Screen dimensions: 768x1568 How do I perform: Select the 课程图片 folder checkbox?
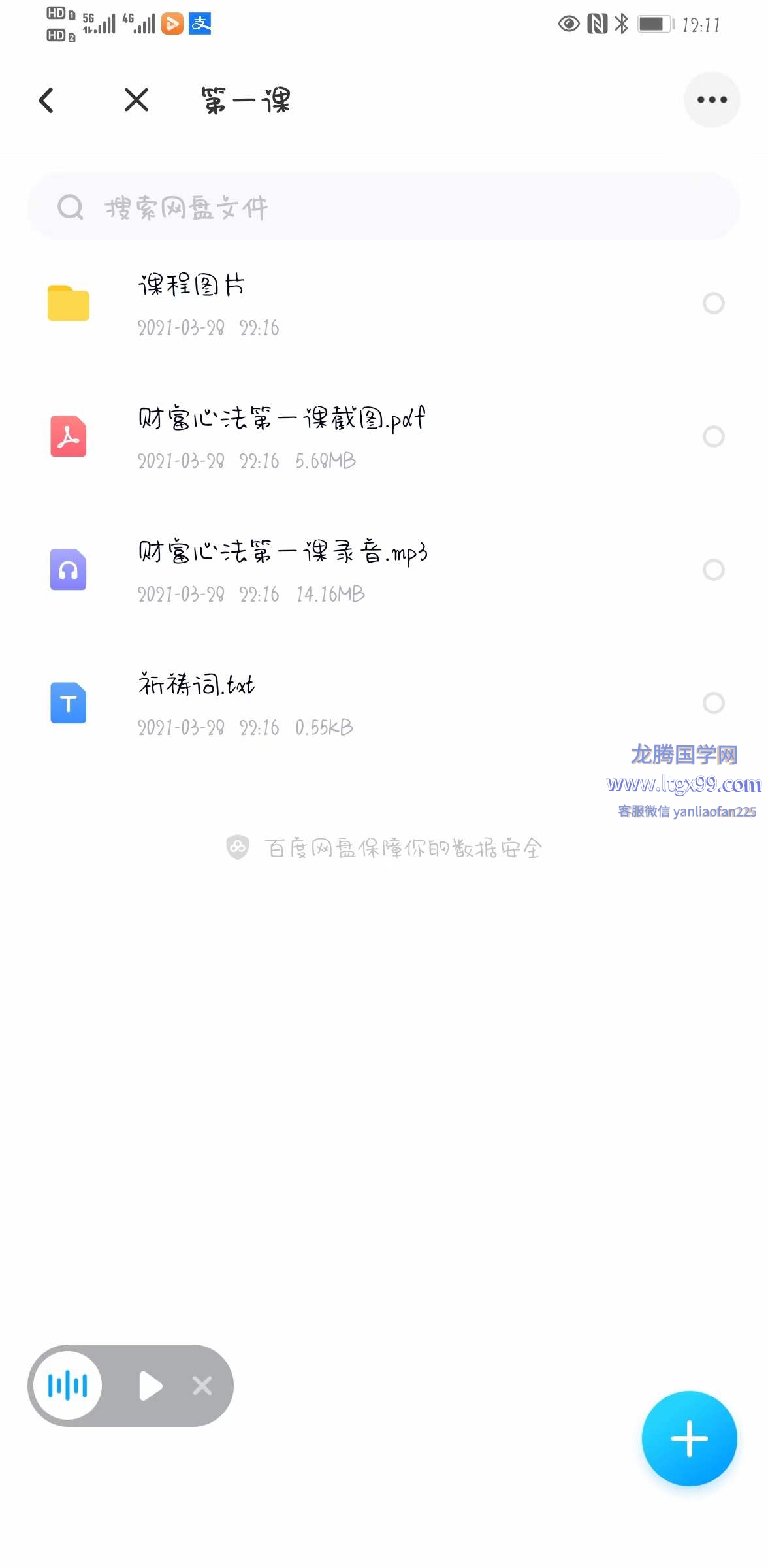coord(713,303)
